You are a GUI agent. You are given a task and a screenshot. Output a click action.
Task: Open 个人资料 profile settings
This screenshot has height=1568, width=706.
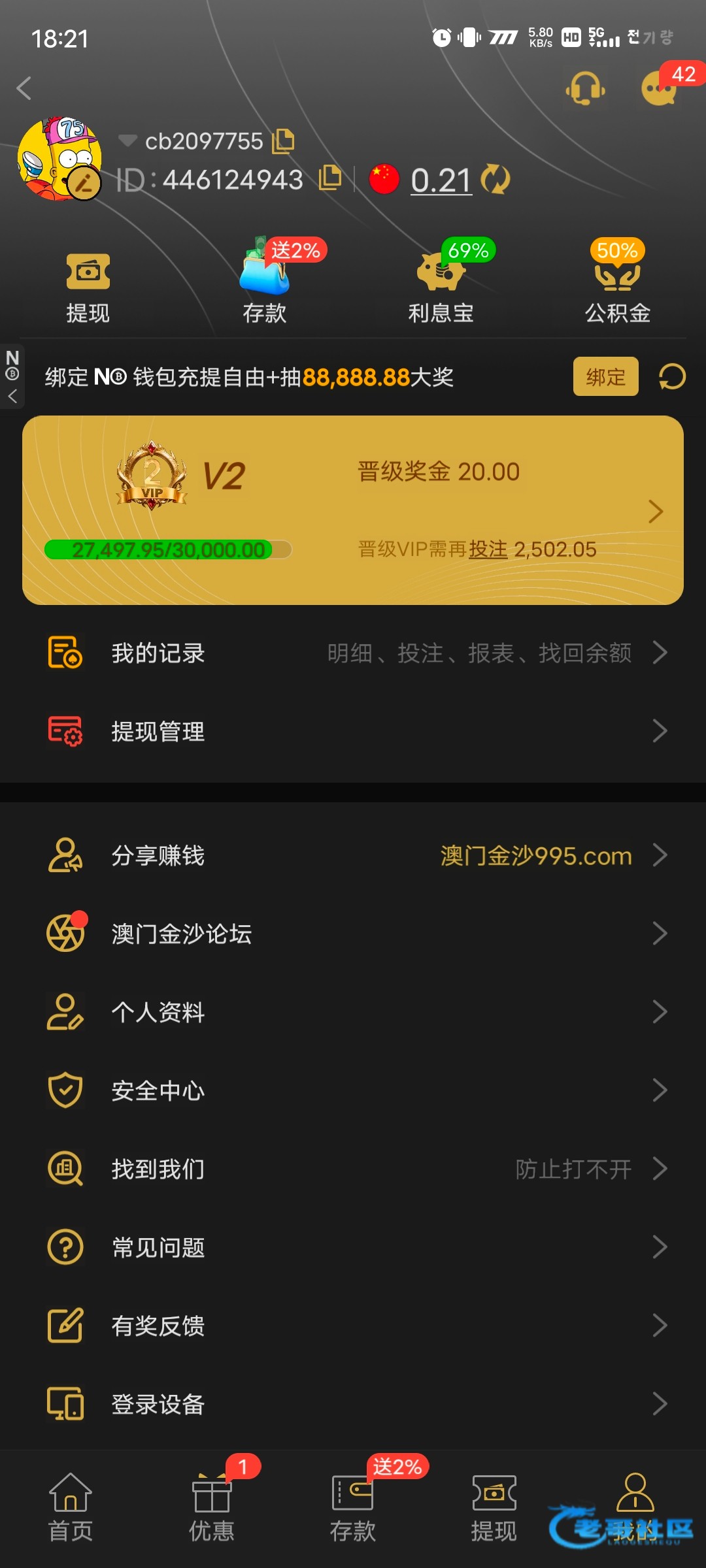353,1012
